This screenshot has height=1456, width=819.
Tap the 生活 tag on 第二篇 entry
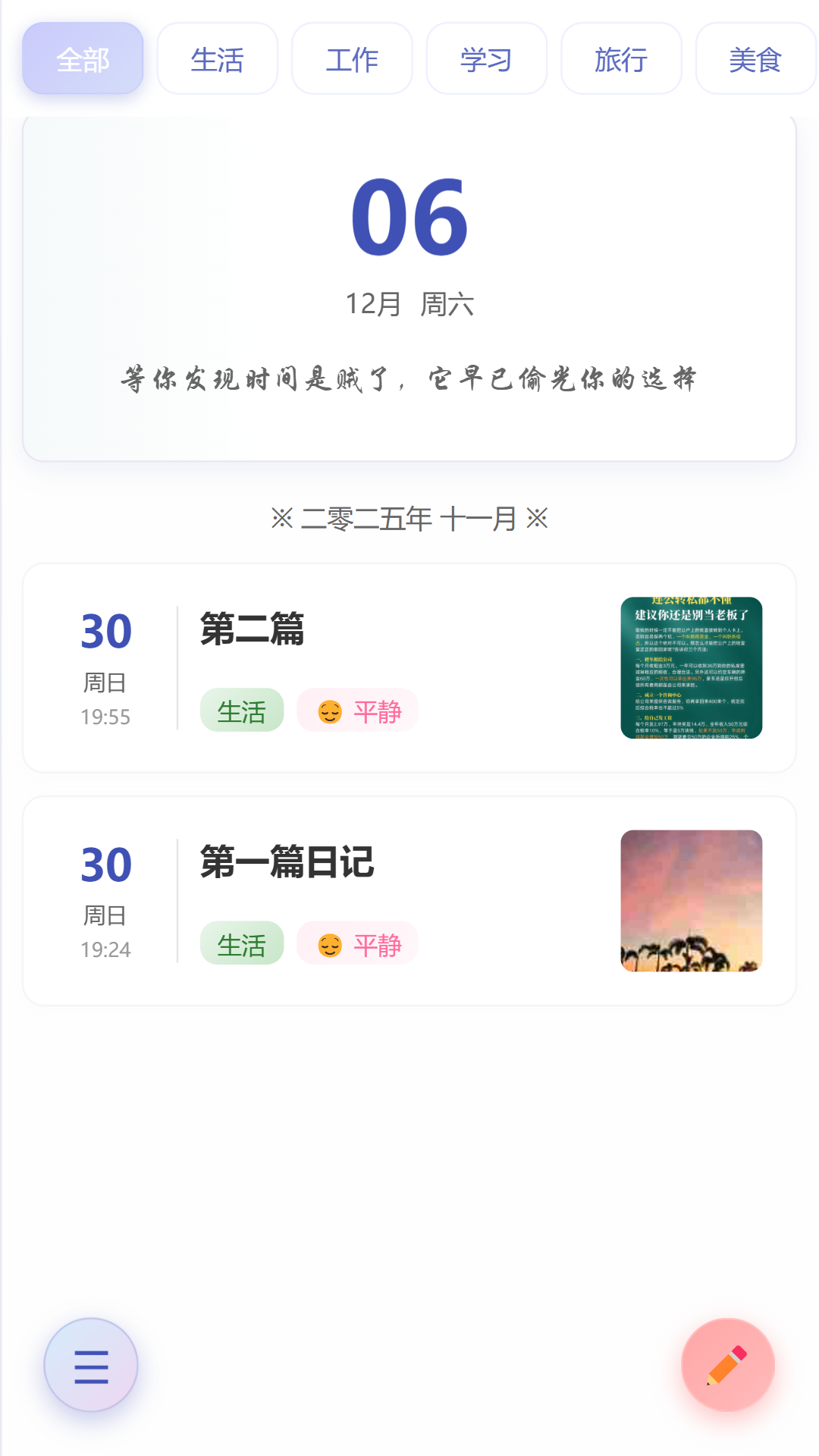(x=241, y=711)
